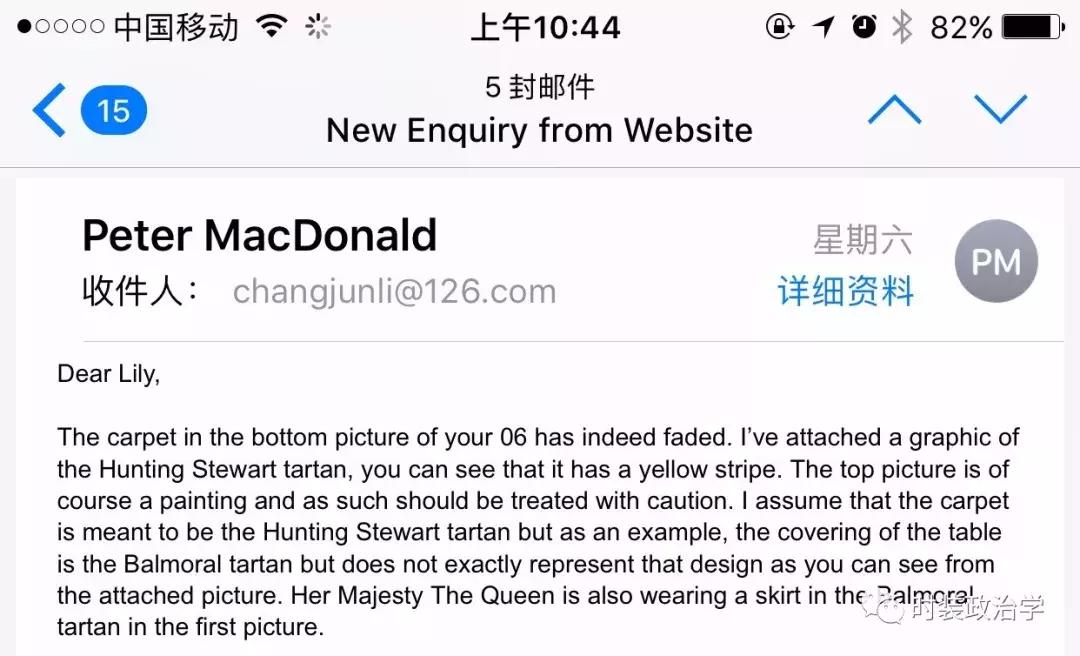Open 详细资料 sender details
Screen dimensions: 1080x656
coord(845,291)
